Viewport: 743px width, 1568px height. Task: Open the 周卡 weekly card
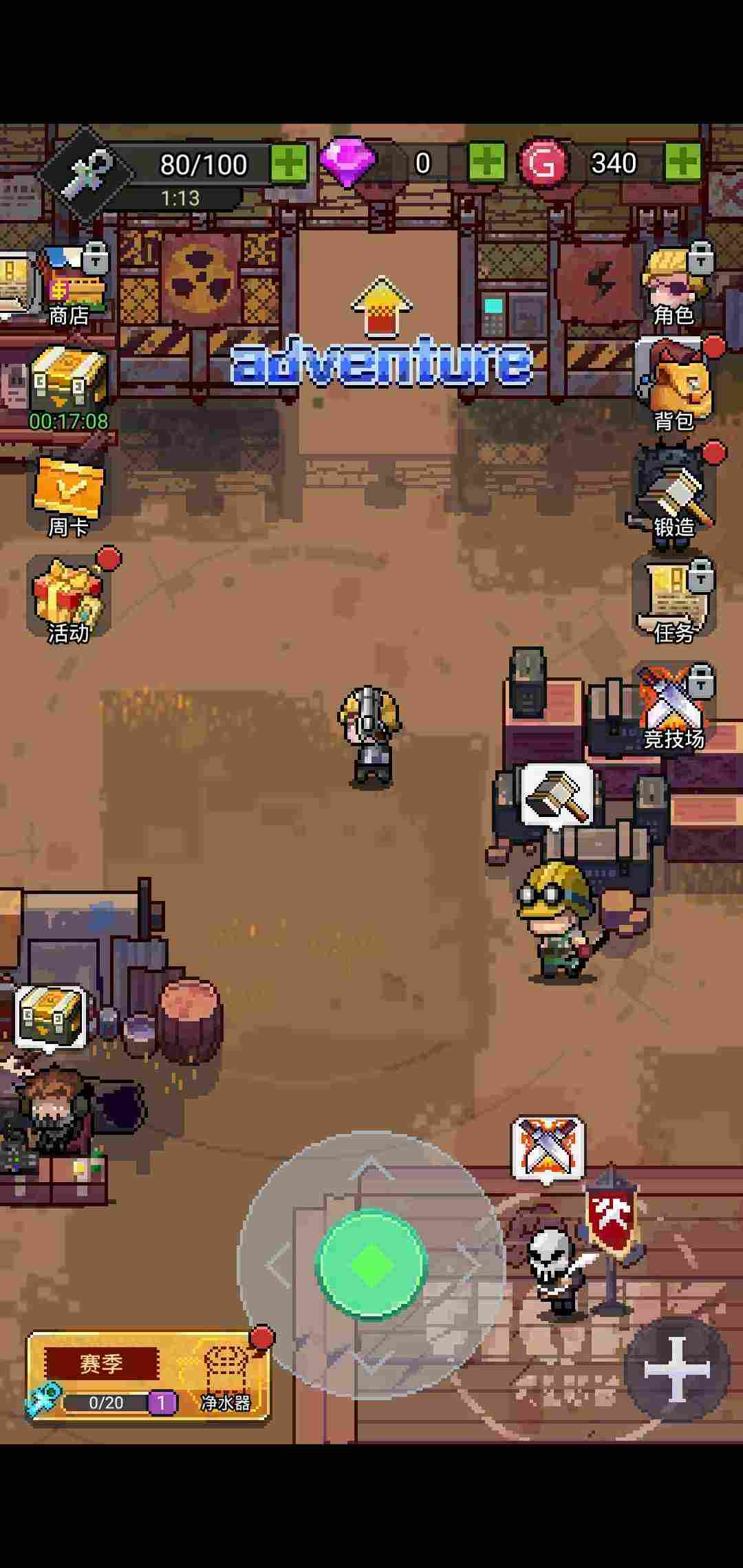(69, 497)
